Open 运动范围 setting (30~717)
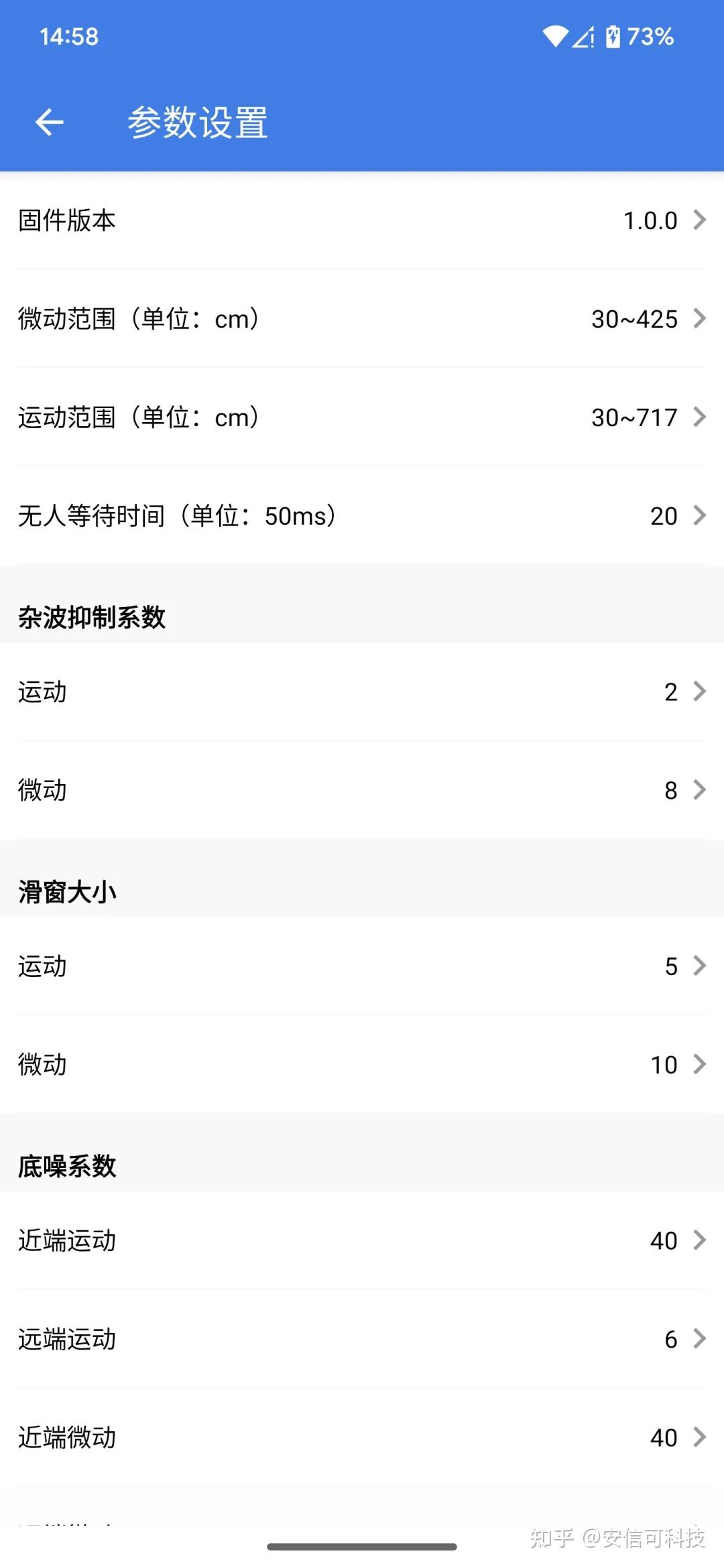724x1568 pixels. 362,417
